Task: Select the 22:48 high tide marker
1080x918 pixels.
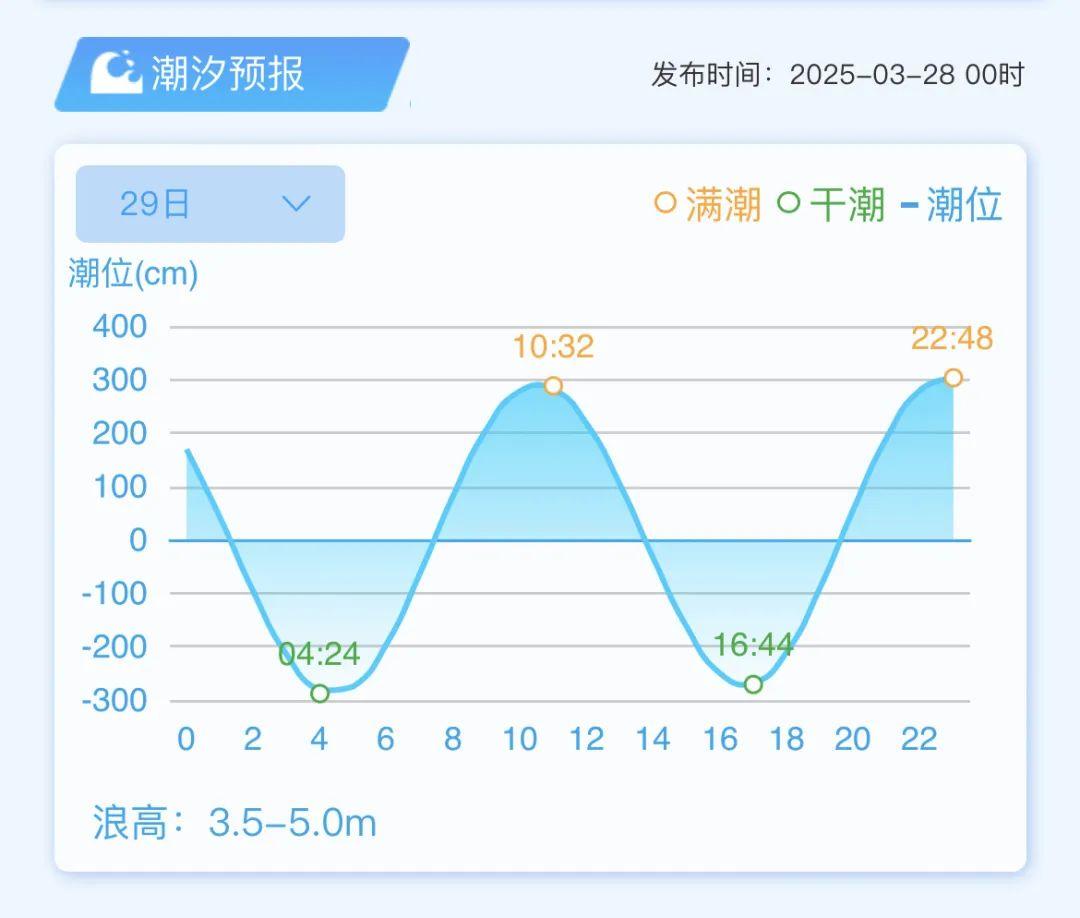Action: pyautogui.click(x=953, y=378)
